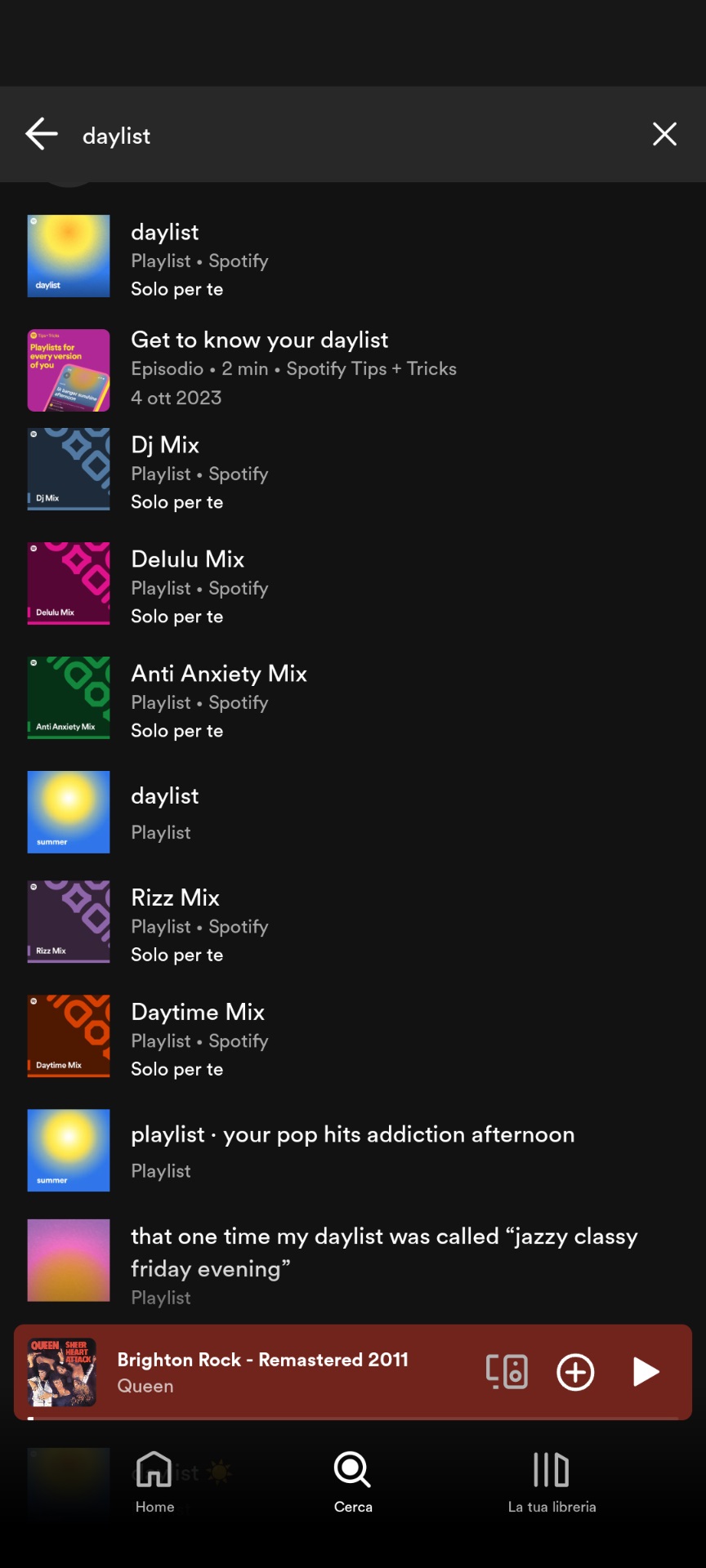This screenshot has width=706, height=1568.
Task: Go back from search results
Action: [42, 134]
